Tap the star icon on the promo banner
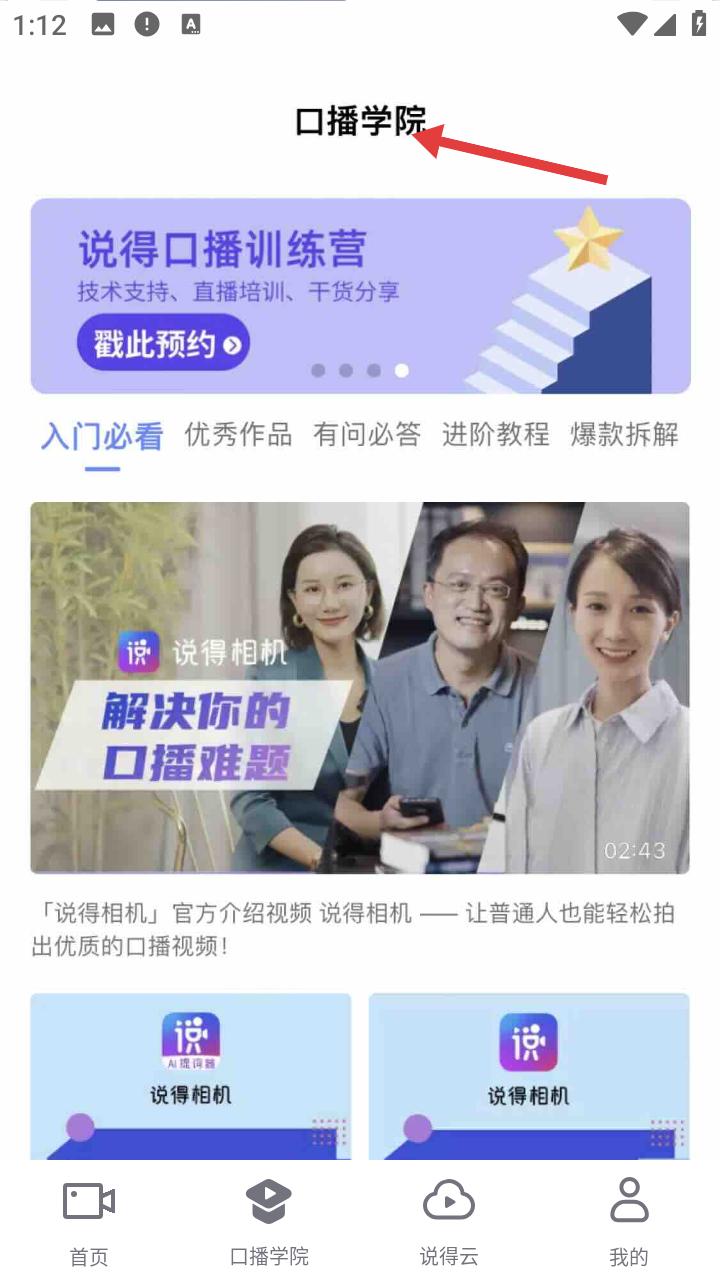720x1280 pixels. [x=589, y=238]
